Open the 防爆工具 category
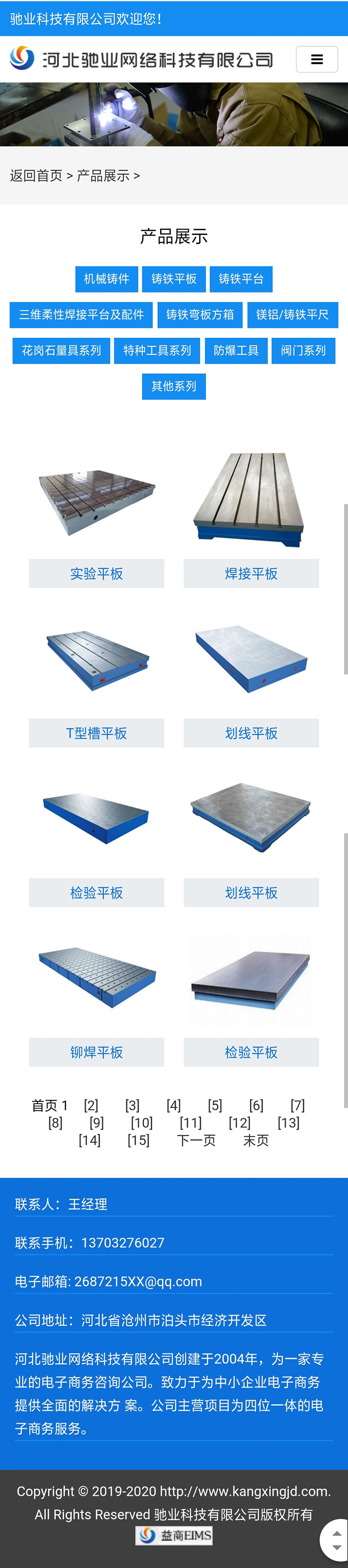This screenshot has width=348, height=1568. tap(236, 351)
